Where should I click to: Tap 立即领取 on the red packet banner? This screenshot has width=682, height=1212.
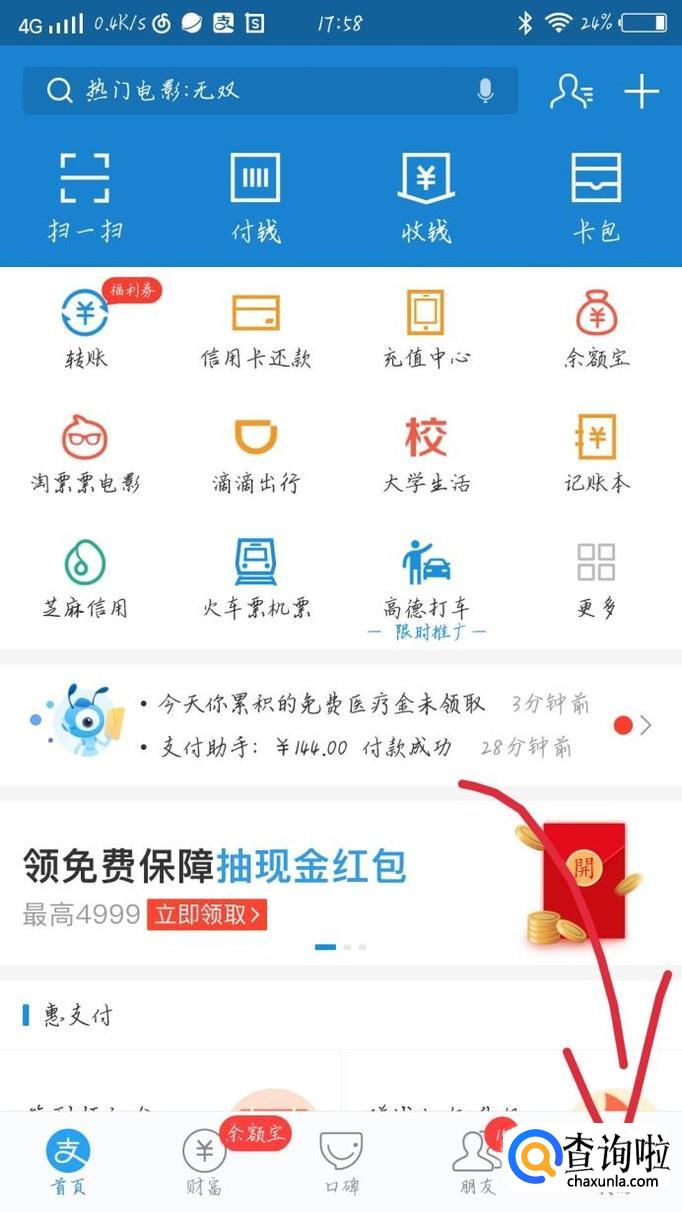click(x=207, y=913)
